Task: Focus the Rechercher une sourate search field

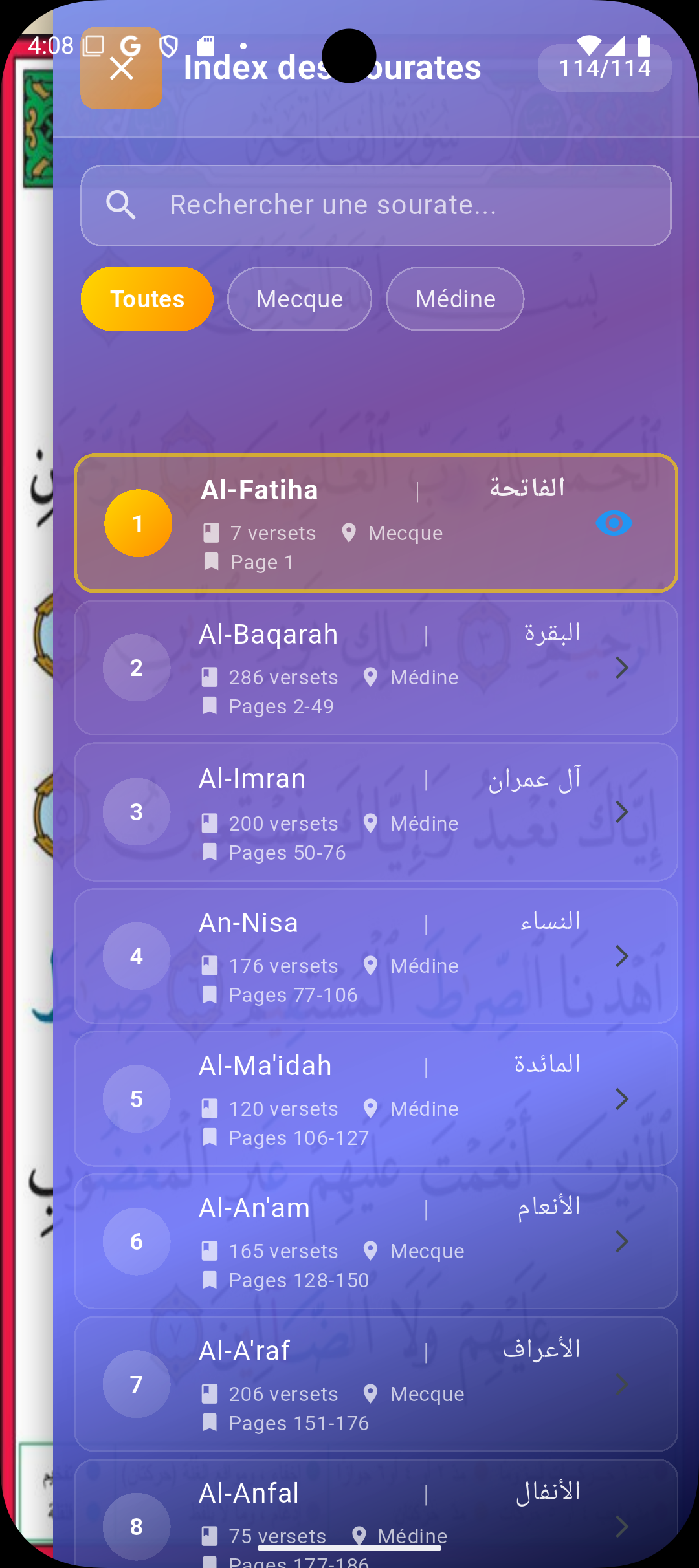Action: tap(375, 205)
